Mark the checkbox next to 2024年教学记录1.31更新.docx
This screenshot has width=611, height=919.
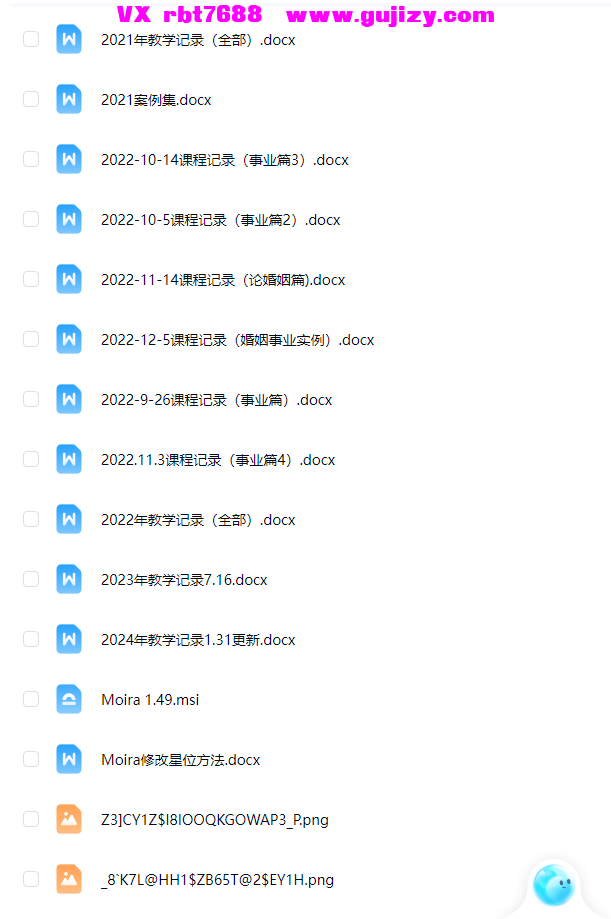pyautogui.click(x=31, y=639)
